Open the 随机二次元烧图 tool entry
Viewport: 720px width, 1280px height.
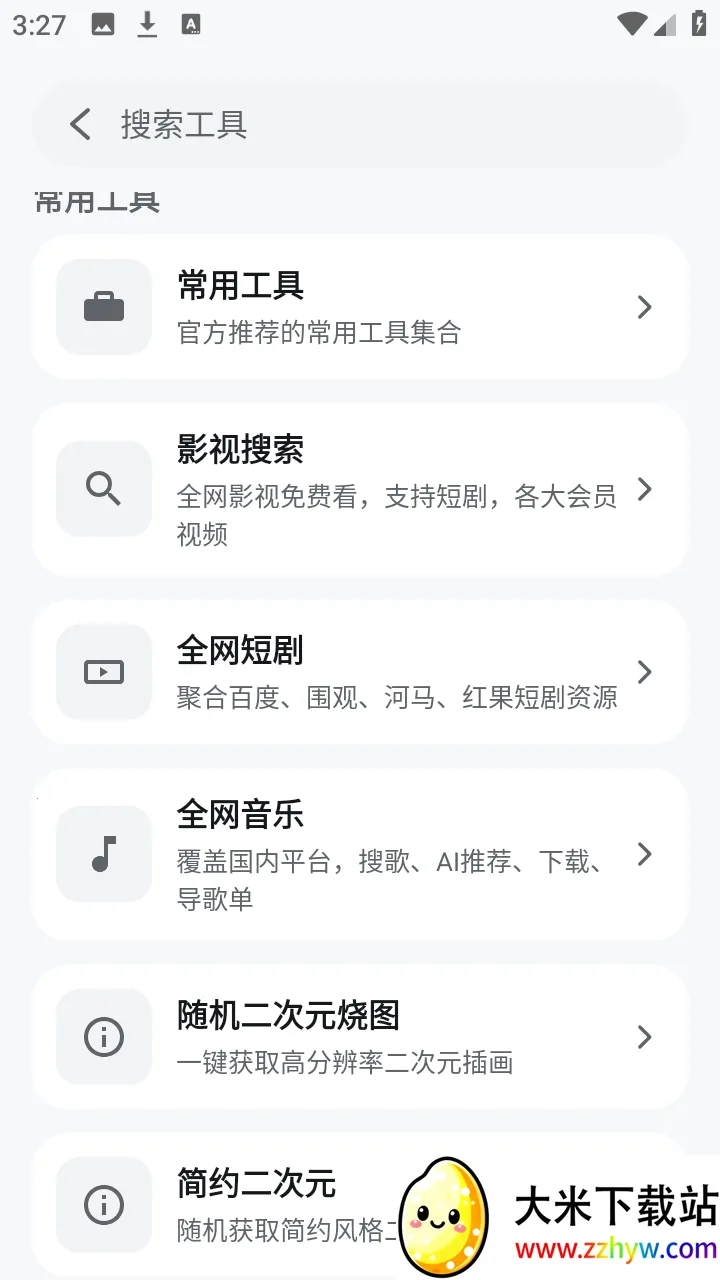click(360, 1037)
